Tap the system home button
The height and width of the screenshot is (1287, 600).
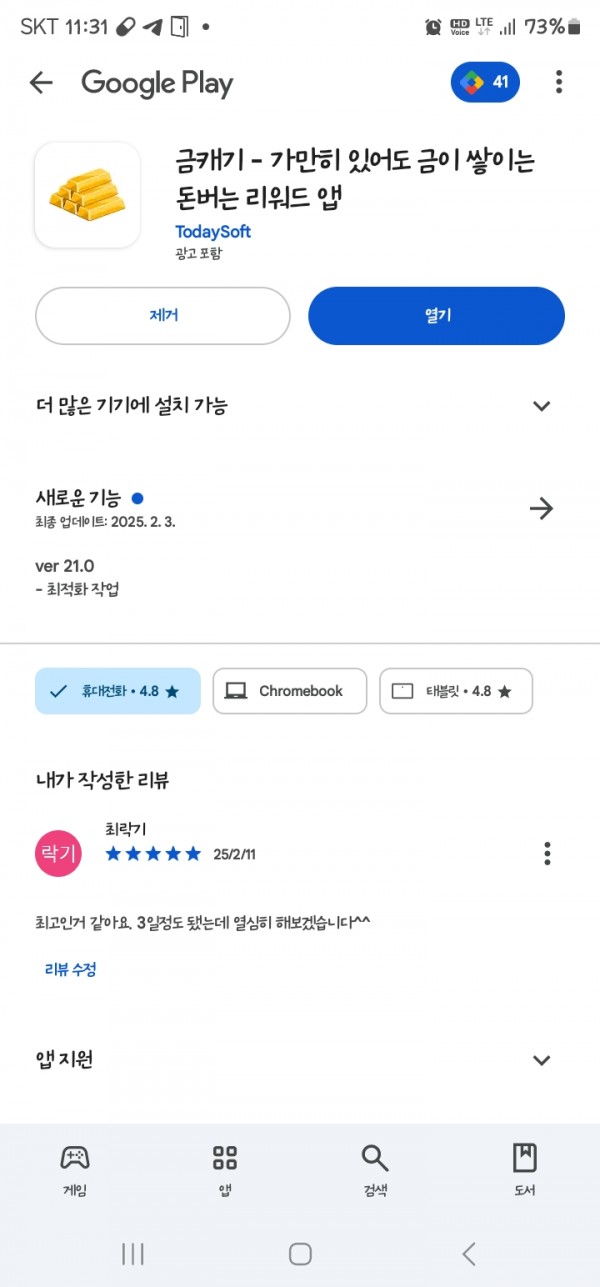pos(300,1254)
